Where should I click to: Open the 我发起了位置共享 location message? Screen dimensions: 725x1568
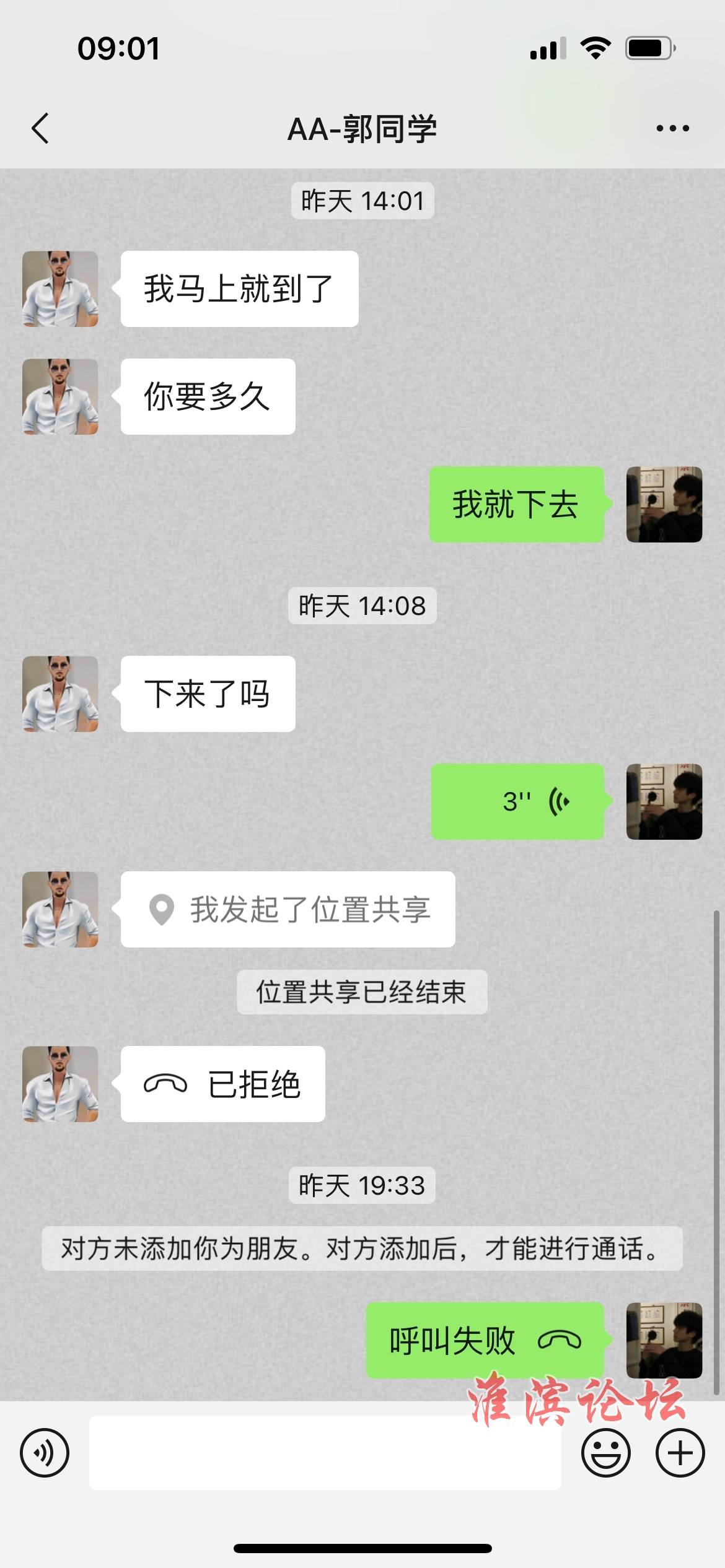tap(288, 910)
